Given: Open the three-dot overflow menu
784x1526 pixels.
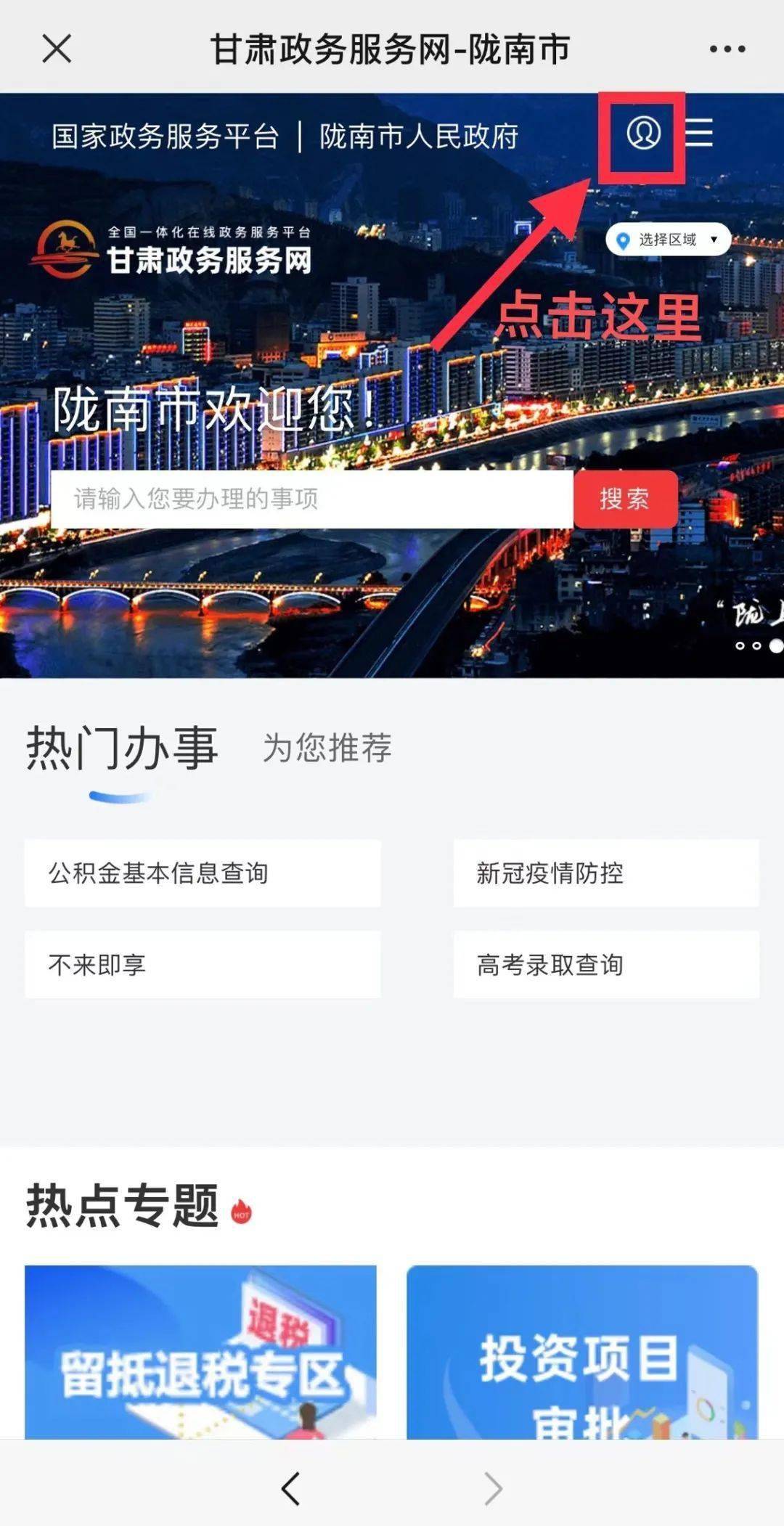Looking at the screenshot, I should point(727,49).
